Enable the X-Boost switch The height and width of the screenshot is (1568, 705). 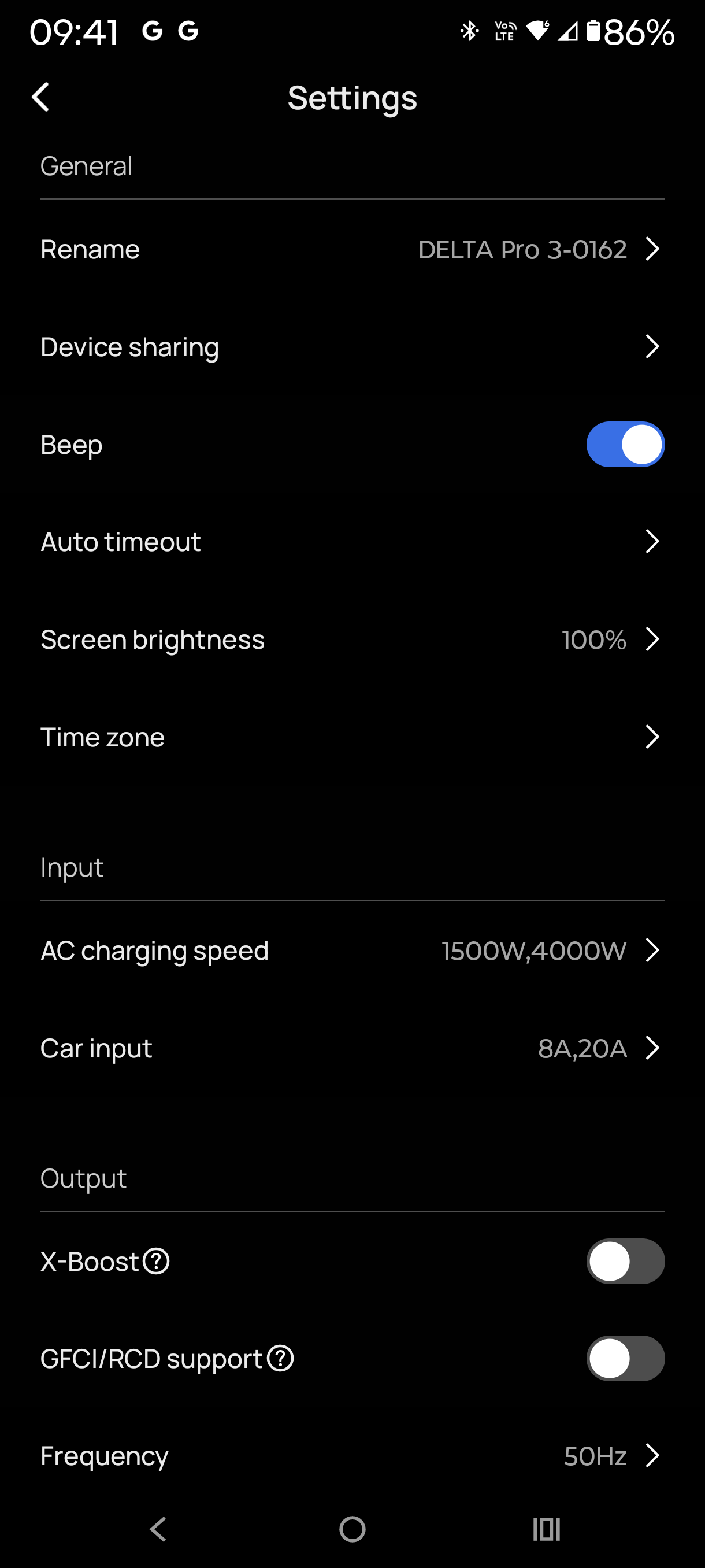(x=625, y=1261)
